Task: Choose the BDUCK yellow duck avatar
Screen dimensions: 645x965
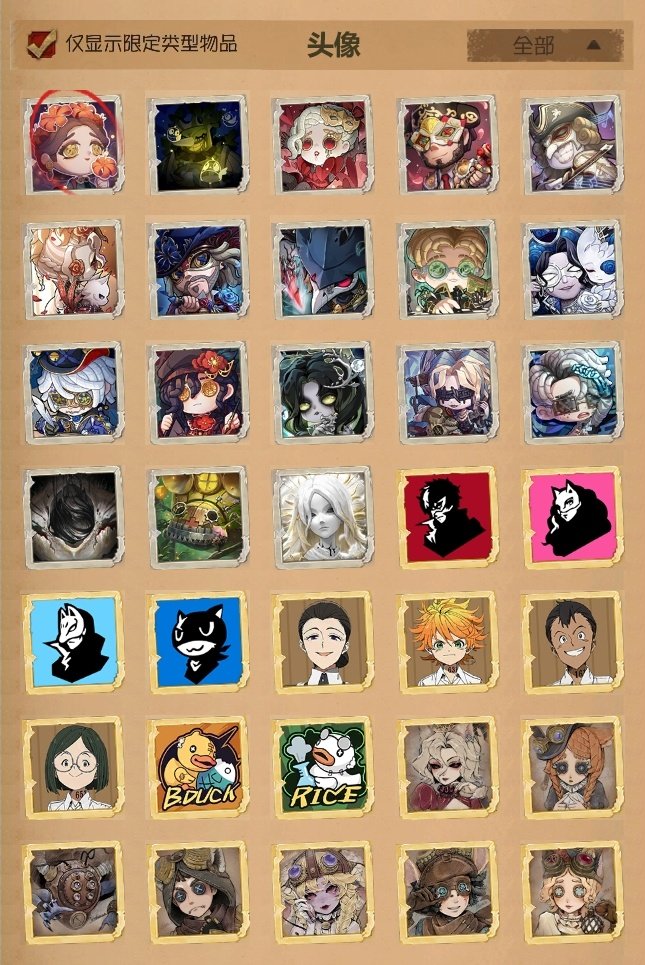Action: [x=197, y=766]
